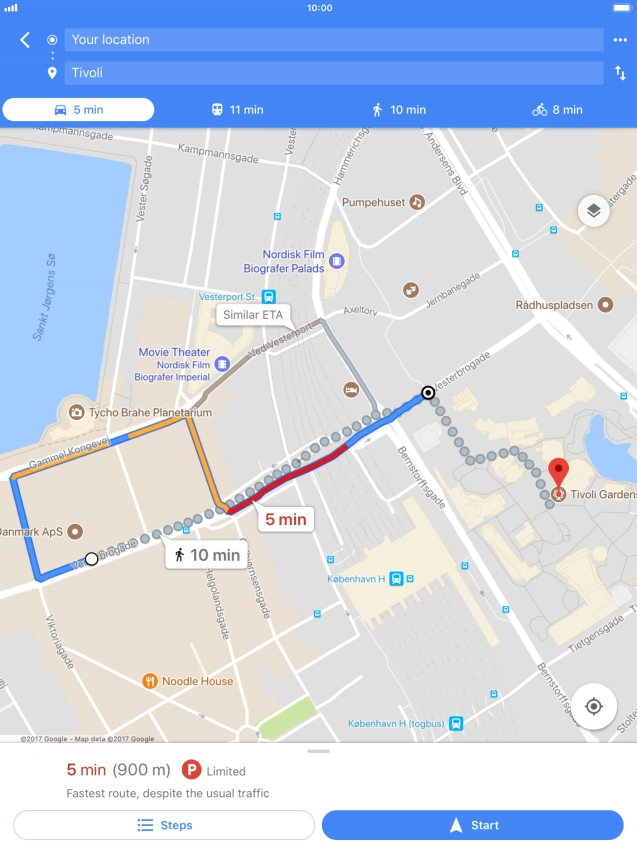Switch to the 10 min walking tab
The width and height of the screenshot is (637, 850).
pyautogui.click(x=398, y=110)
